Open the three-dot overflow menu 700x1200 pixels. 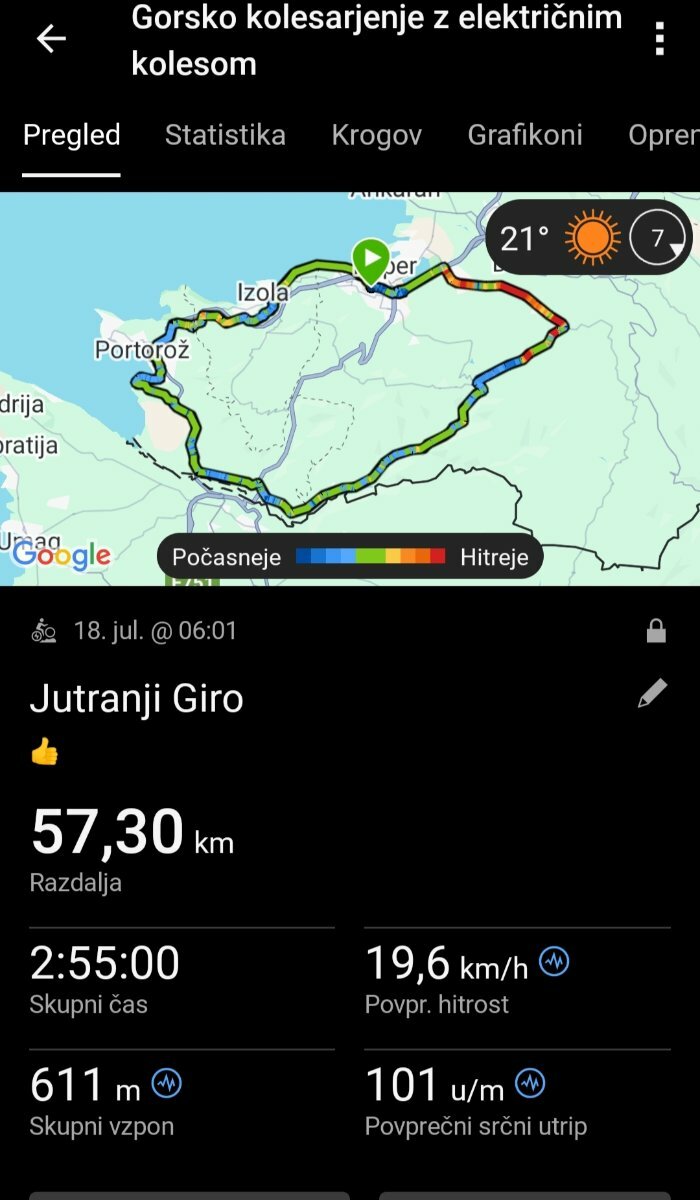pyautogui.click(x=659, y=39)
